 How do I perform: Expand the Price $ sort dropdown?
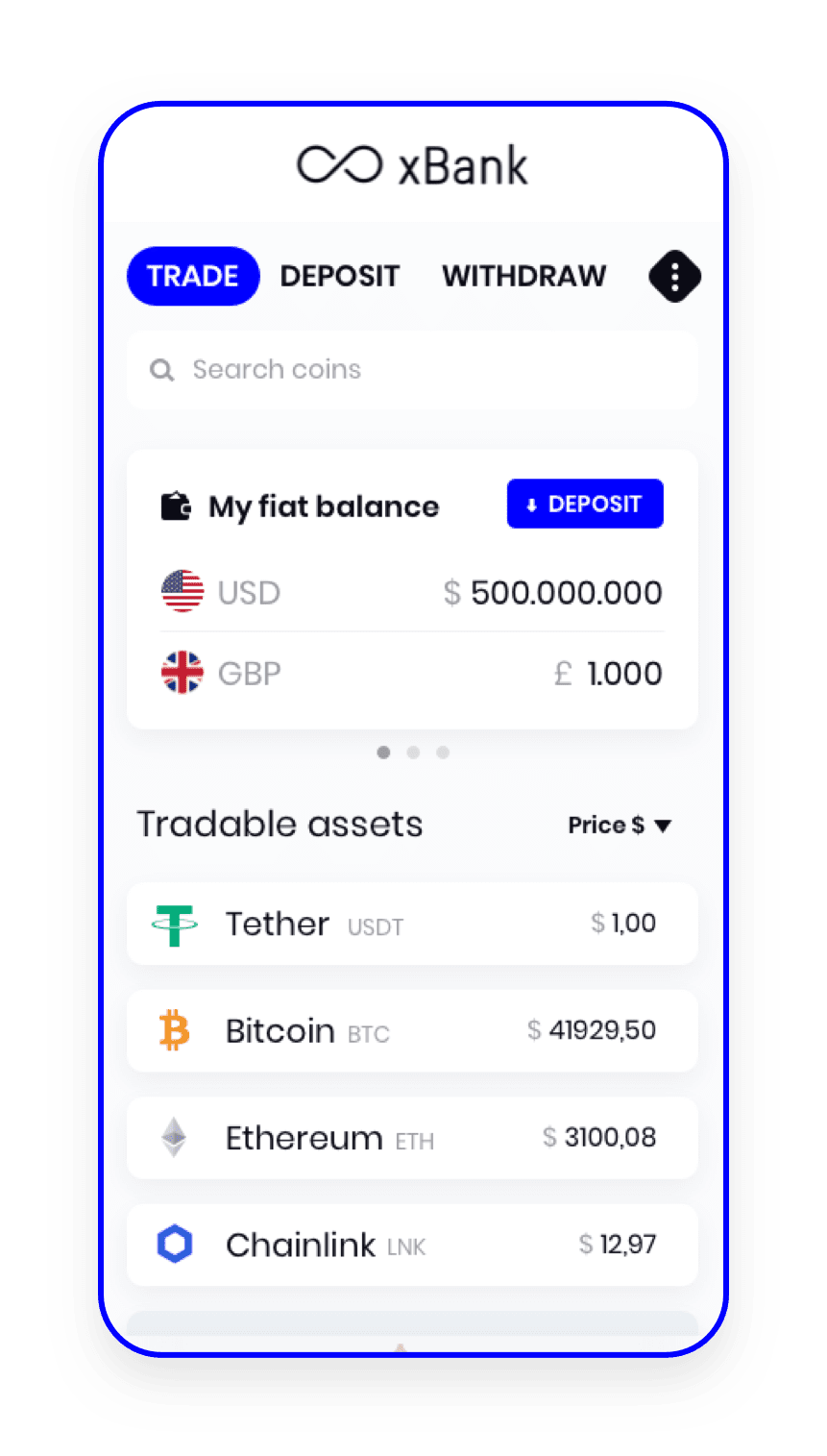pos(620,826)
